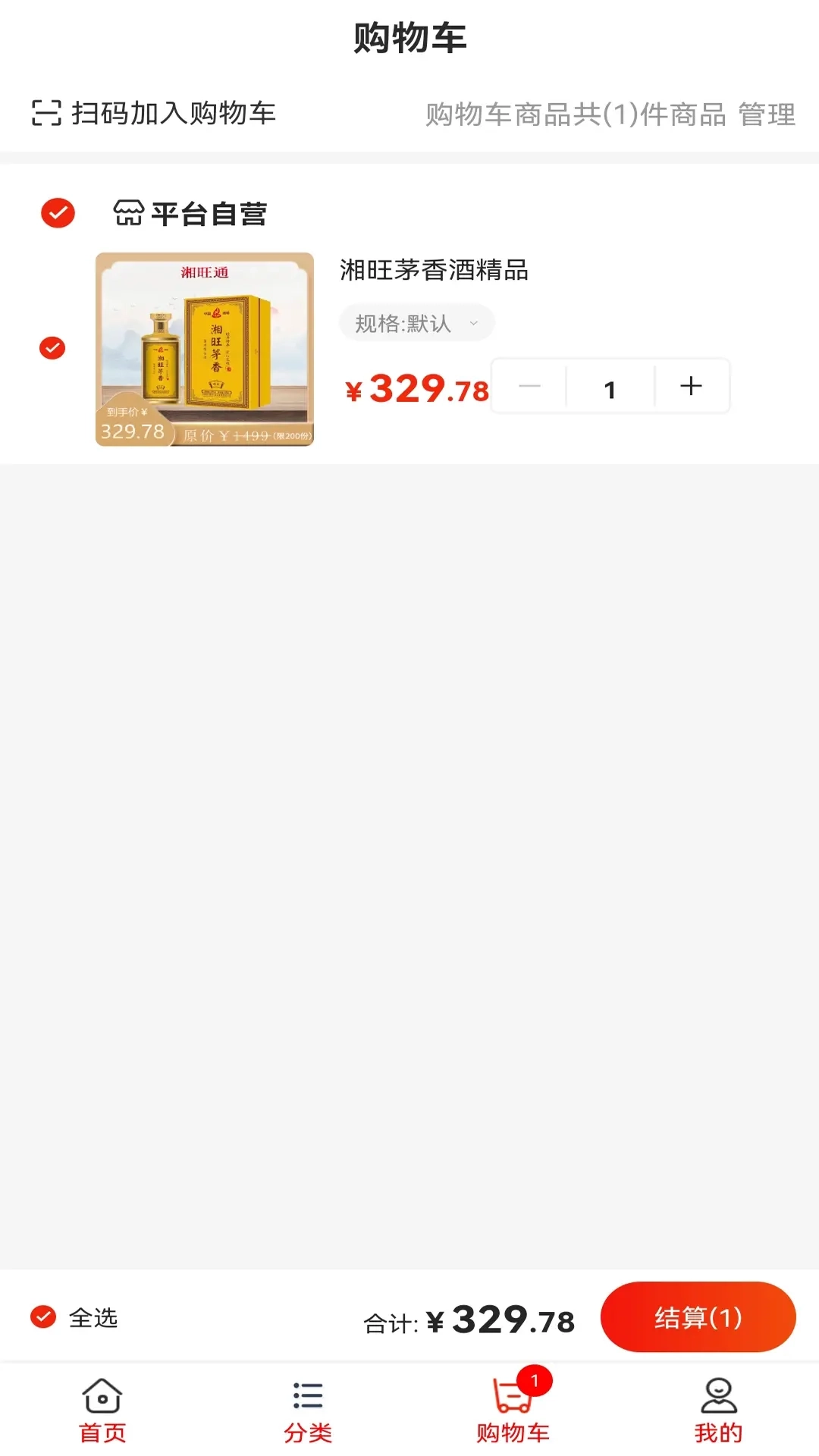The height and width of the screenshot is (1456, 819).
Task: Increase the quantity with the plus button
Action: 691,387
